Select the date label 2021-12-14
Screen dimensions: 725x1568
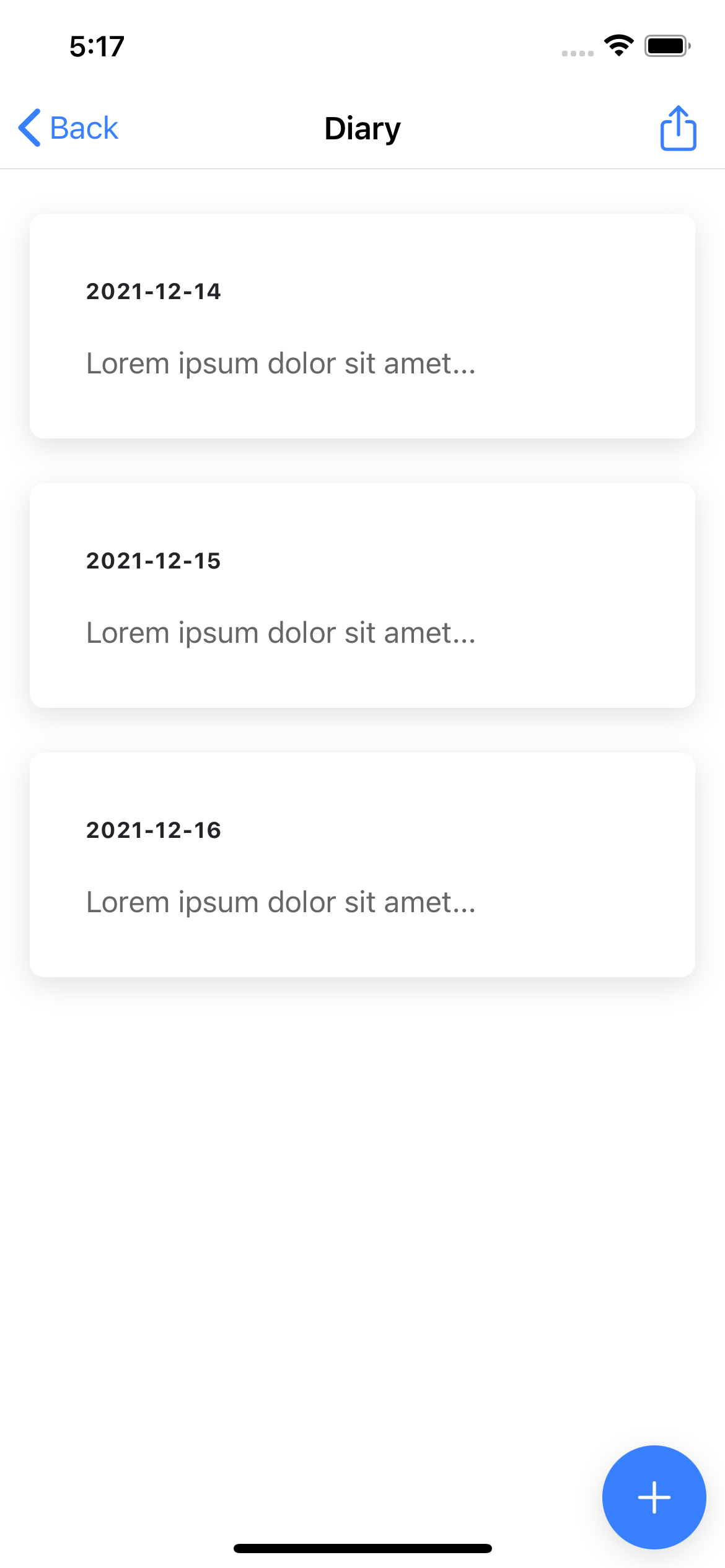153,291
